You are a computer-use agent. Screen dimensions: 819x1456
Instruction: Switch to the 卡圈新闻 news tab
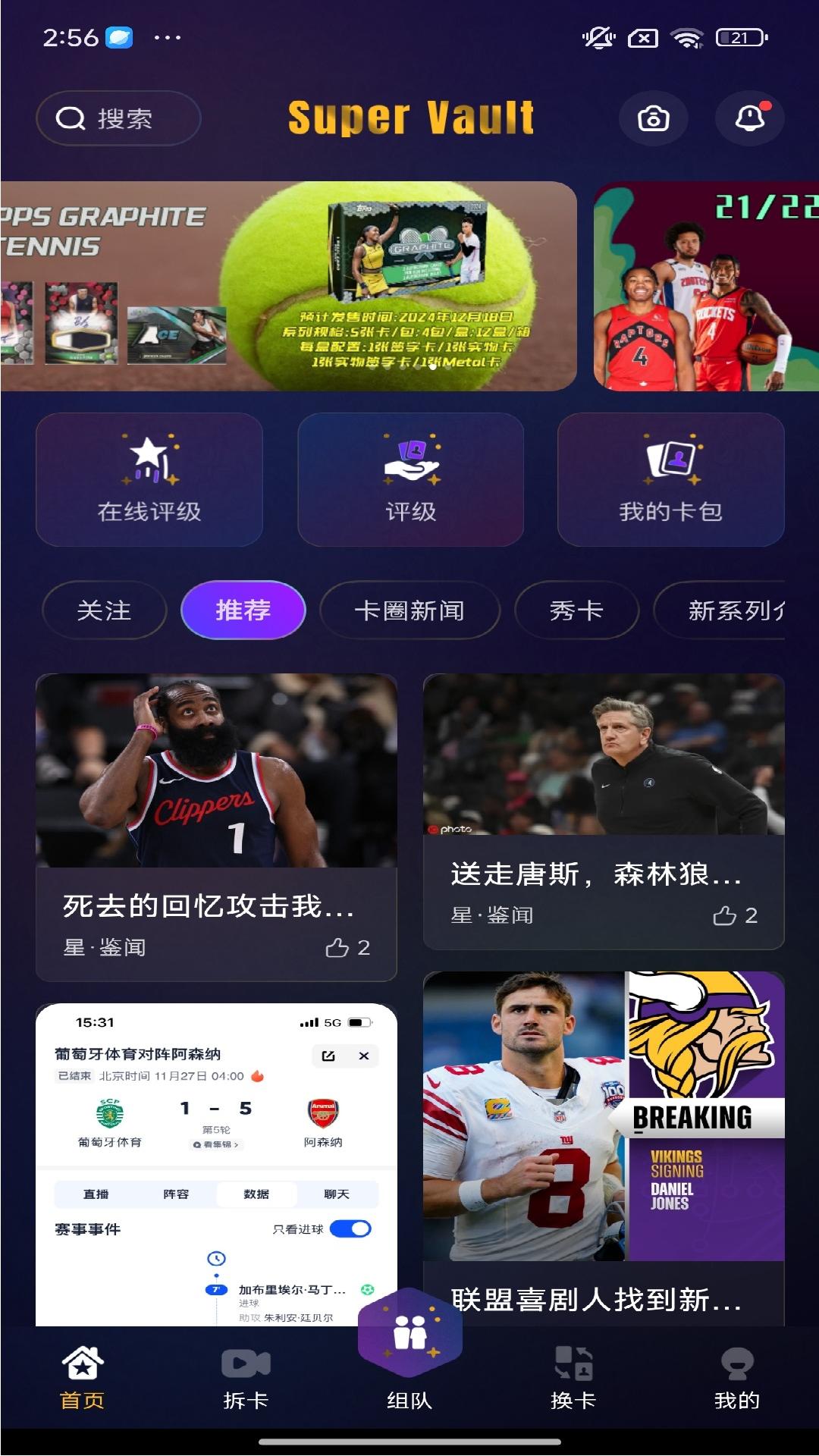pyautogui.click(x=410, y=610)
